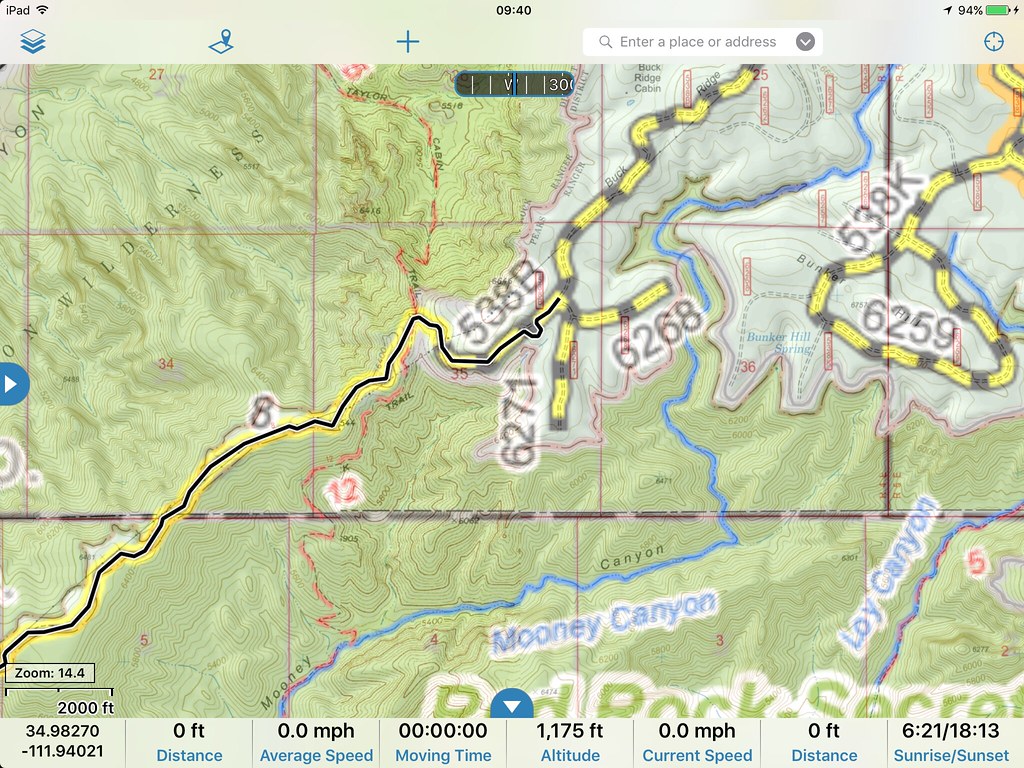Screen dimensions: 1024x768
Task: Expand the search dropdown arrow
Action: (x=806, y=42)
